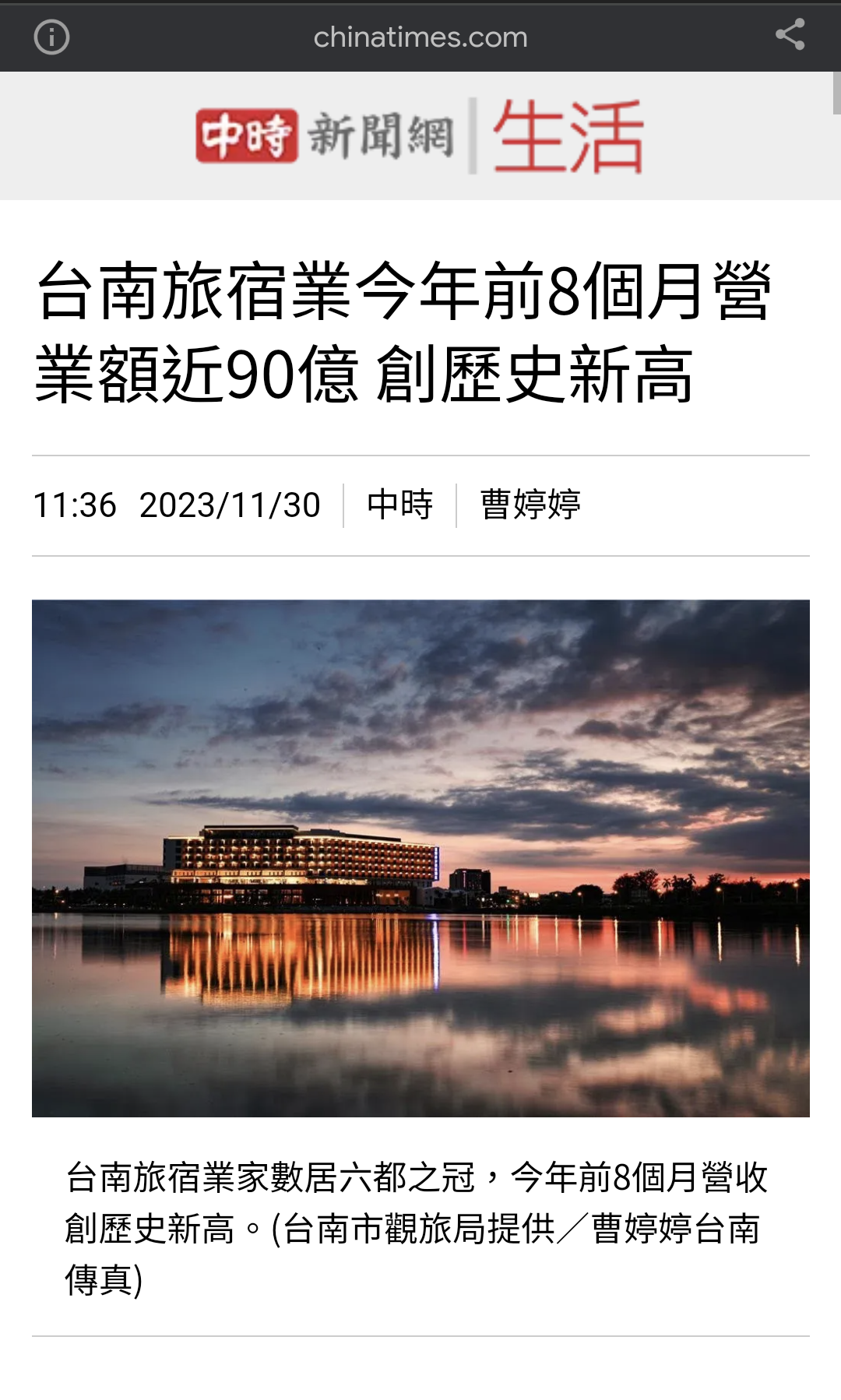The width and height of the screenshot is (841, 1400).
Task: Open the 中時 source link
Action: (399, 505)
